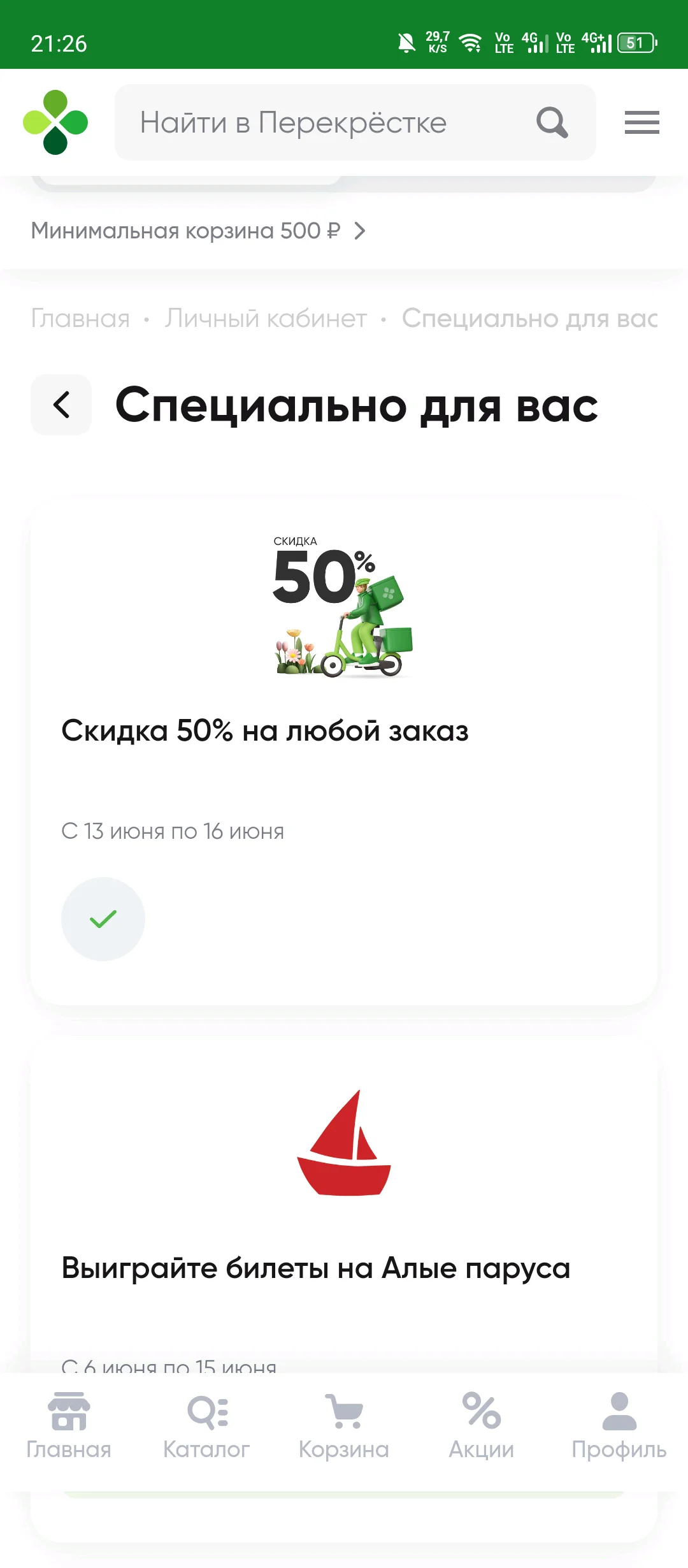Image resolution: width=688 pixels, height=1568 pixels.
Task: Tap the magnifier search icon
Action: 552,122
